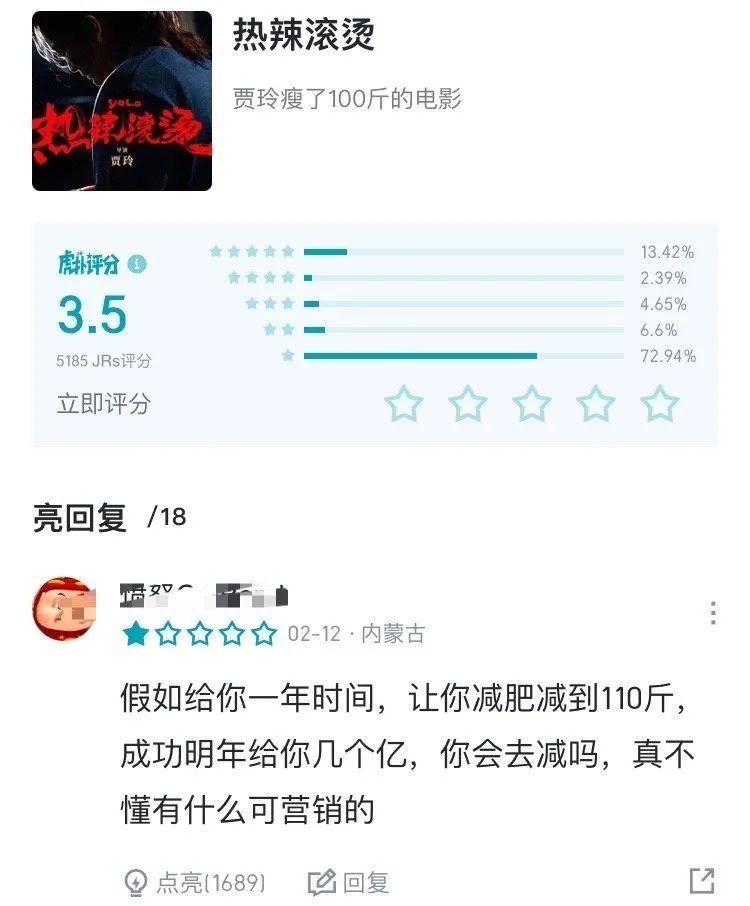Rate the movie one star
Image resolution: width=750 pixels, height=906 pixels.
404,404
